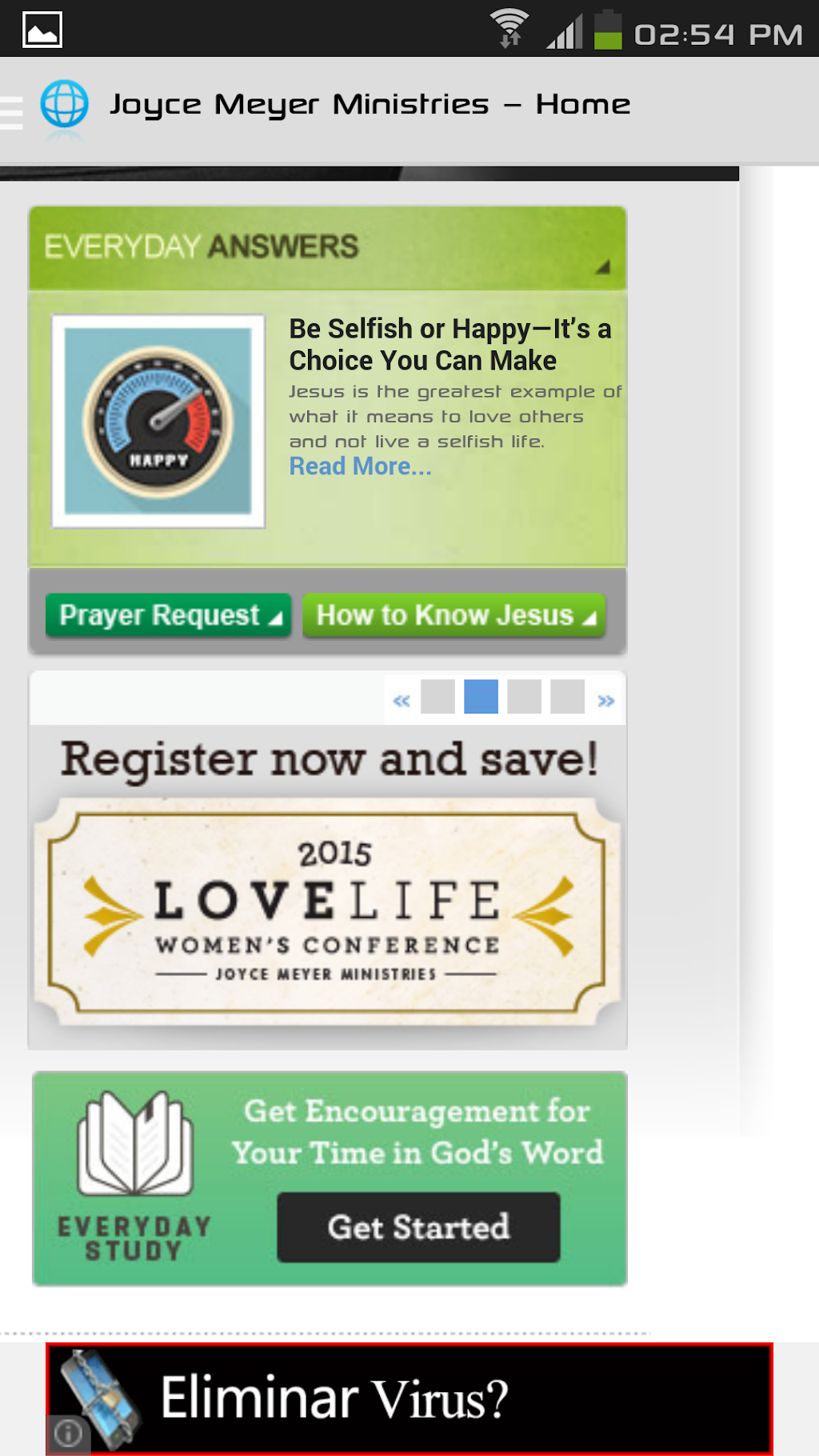Select the fourth slide indicator

567,697
